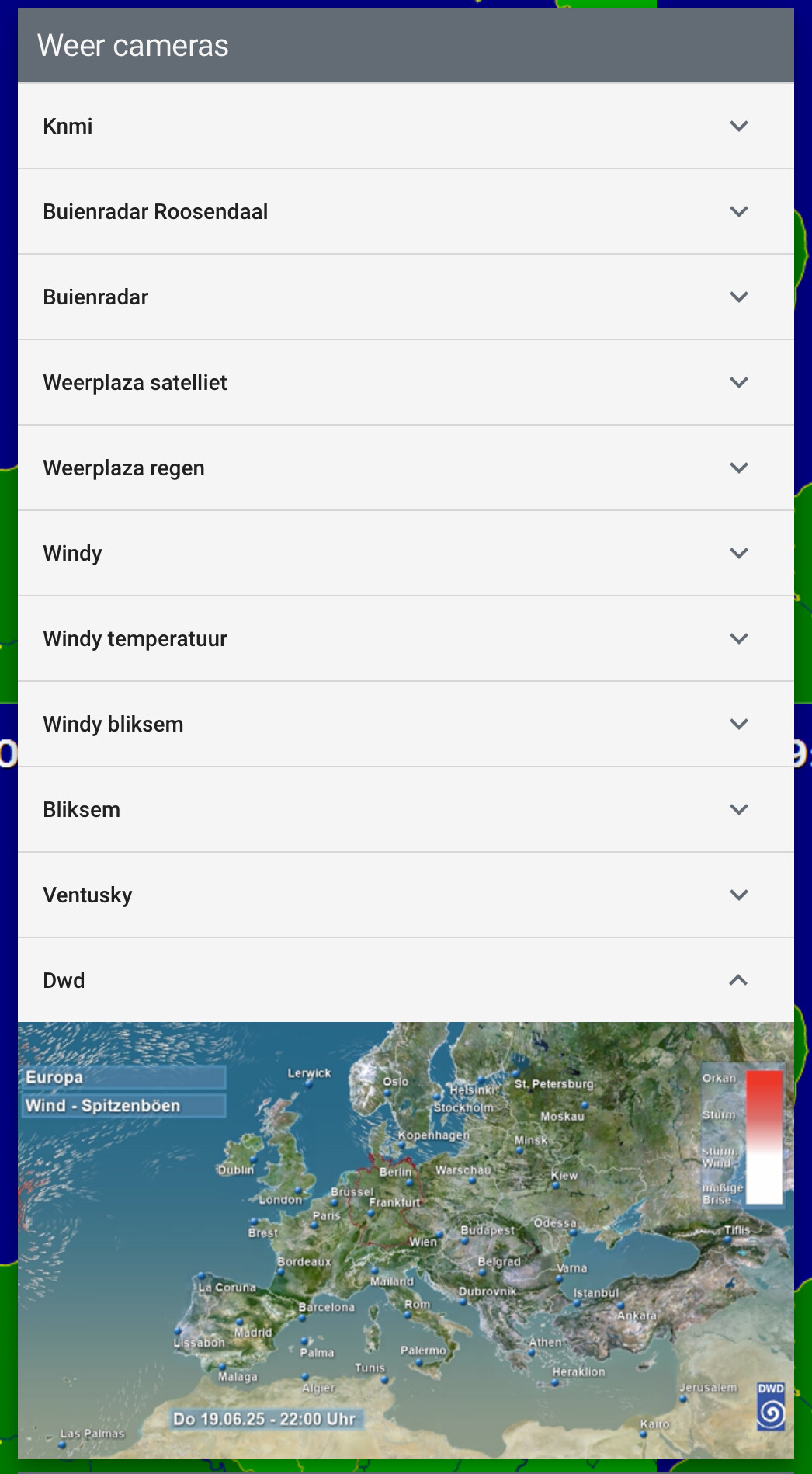Open the Bliksem expander

tap(406, 809)
